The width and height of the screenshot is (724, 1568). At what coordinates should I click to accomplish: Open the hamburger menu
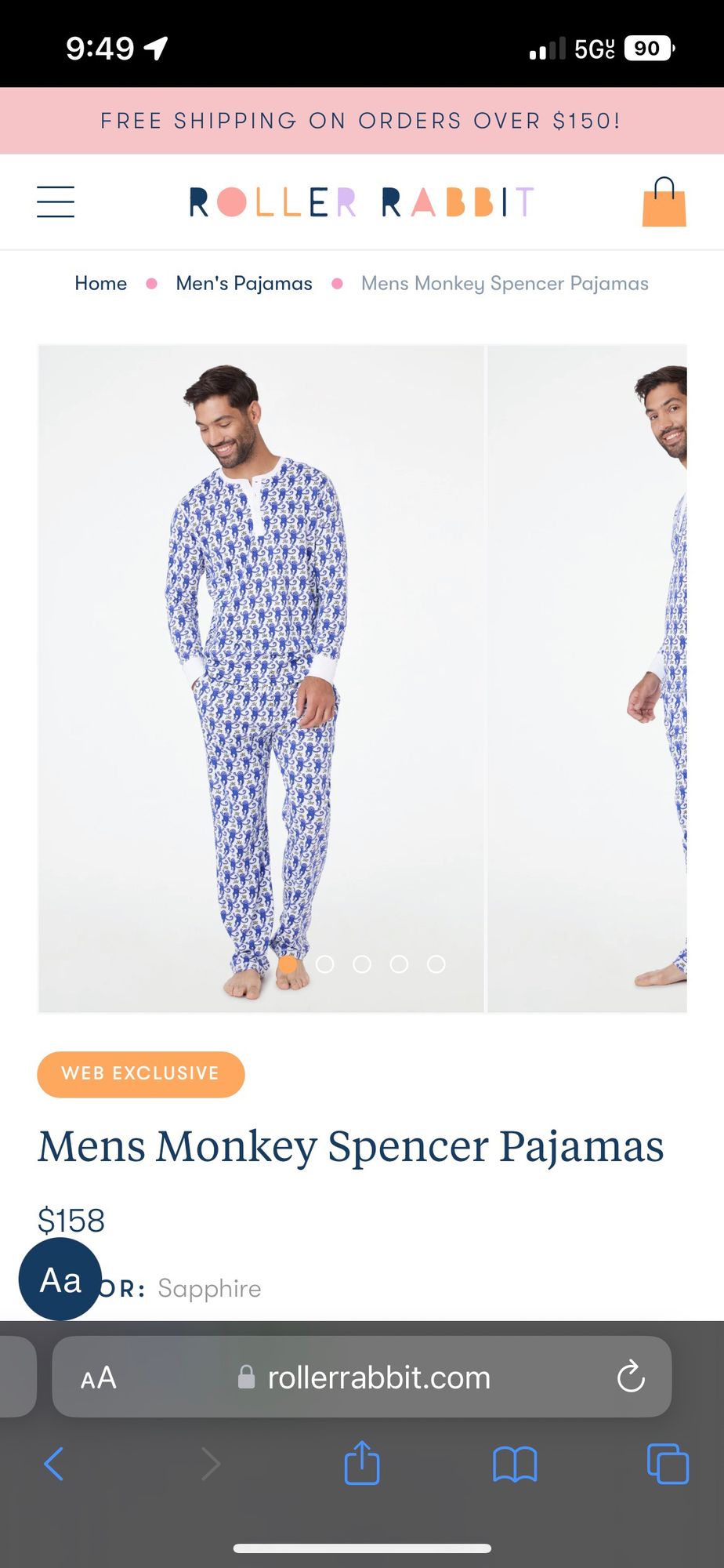coord(56,201)
